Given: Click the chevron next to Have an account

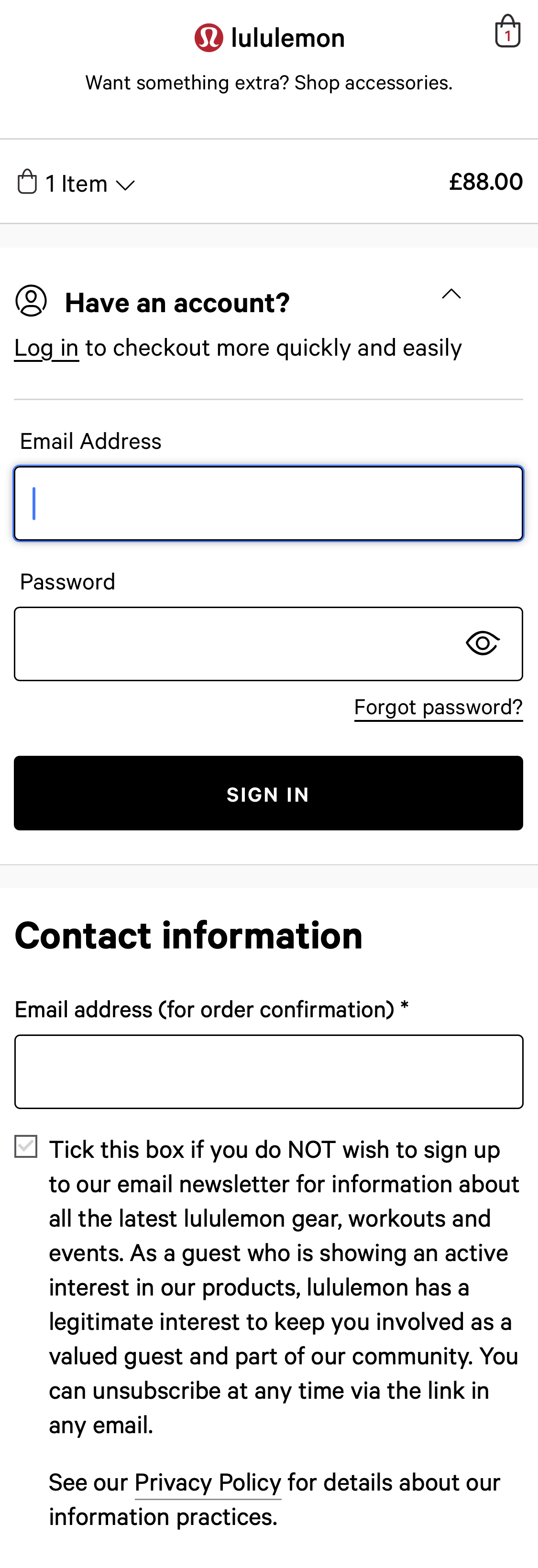Looking at the screenshot, I should coord(451,294).
